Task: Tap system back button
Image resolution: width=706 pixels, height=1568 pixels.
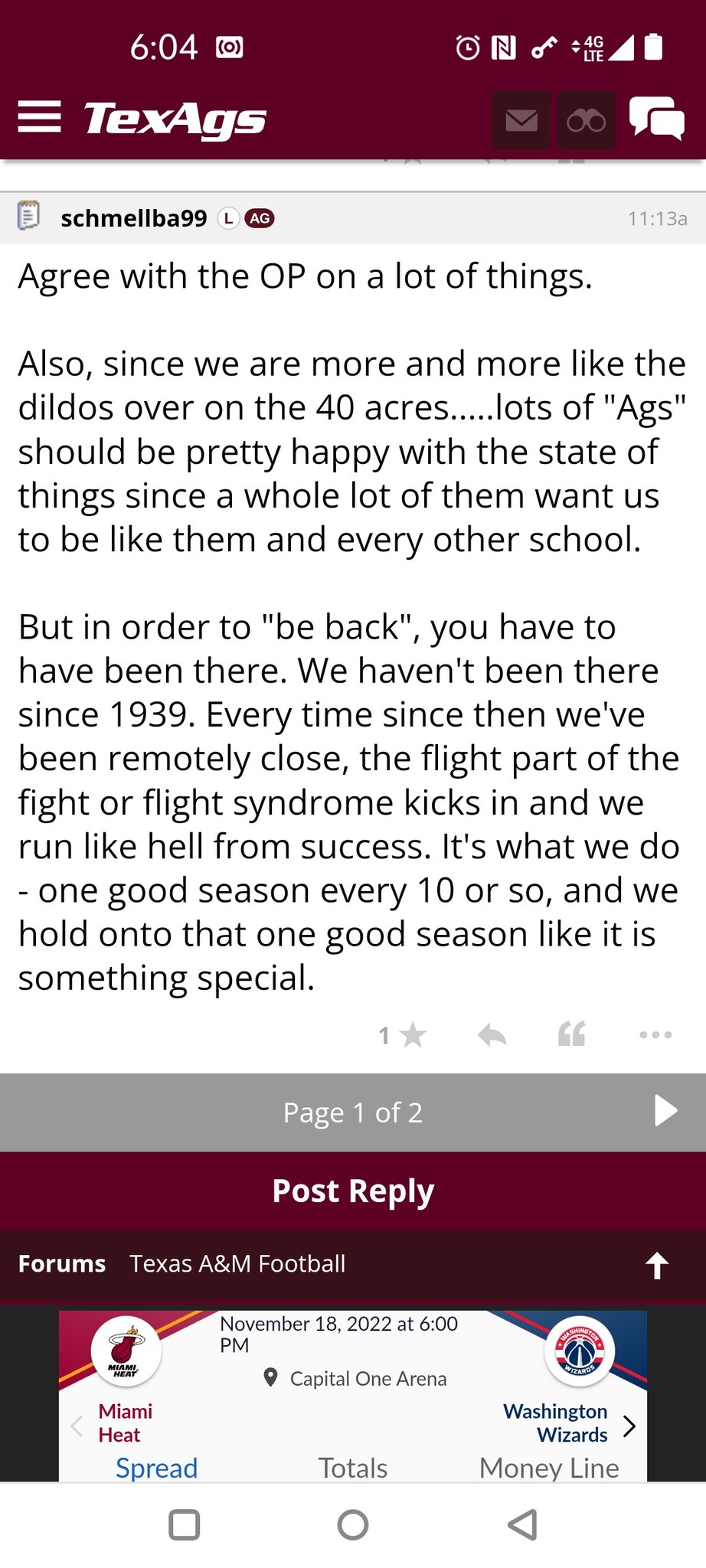Action: click(522, 1525)
